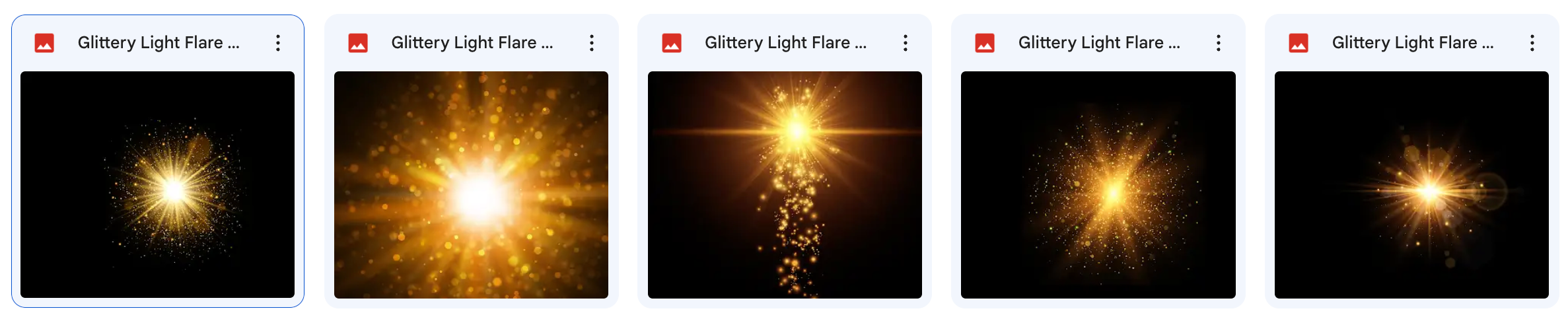This screenshot has width=1568, height=321.
Task: Open the flare image with scattered dust burst
Action: tap(1098, 184)
